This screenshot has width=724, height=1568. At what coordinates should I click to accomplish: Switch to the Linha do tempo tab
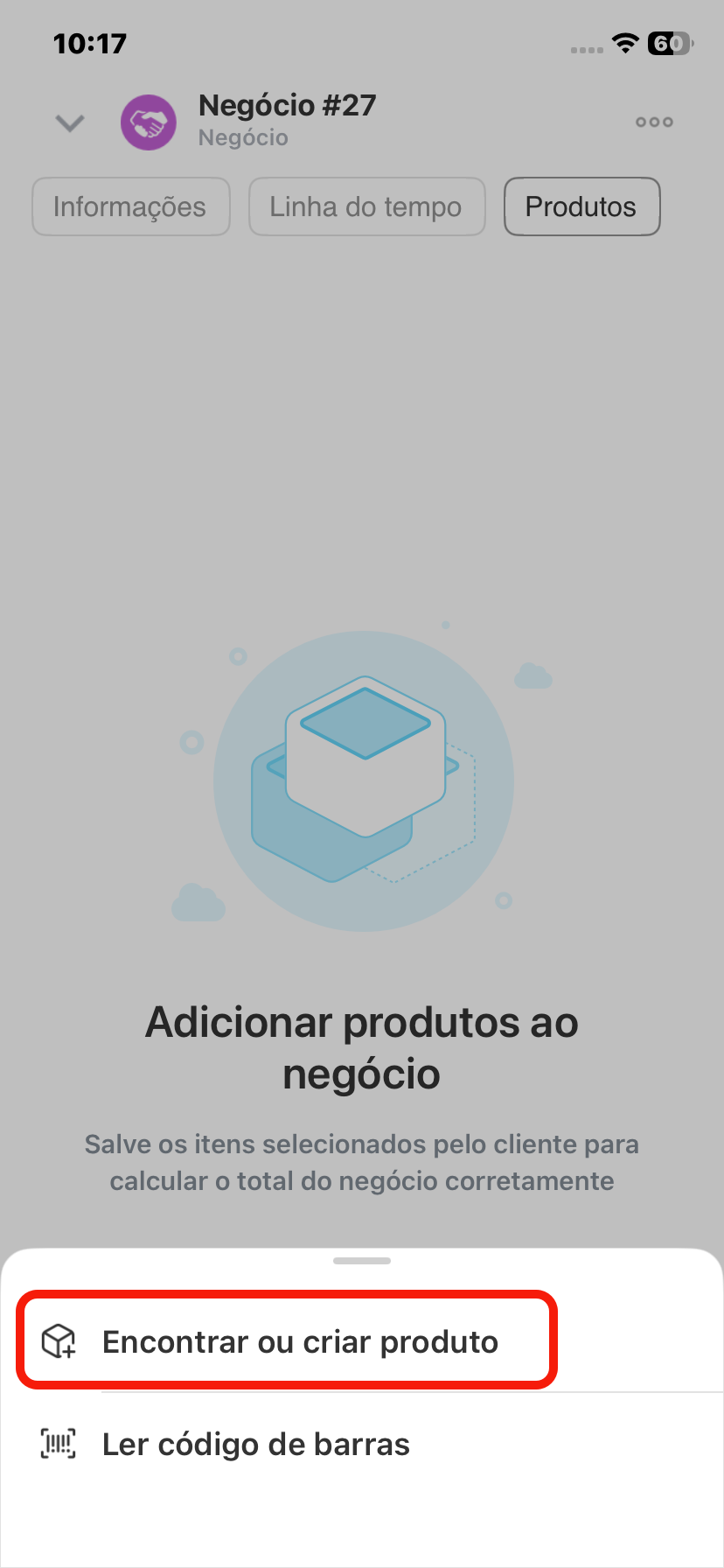click(366, 206)
